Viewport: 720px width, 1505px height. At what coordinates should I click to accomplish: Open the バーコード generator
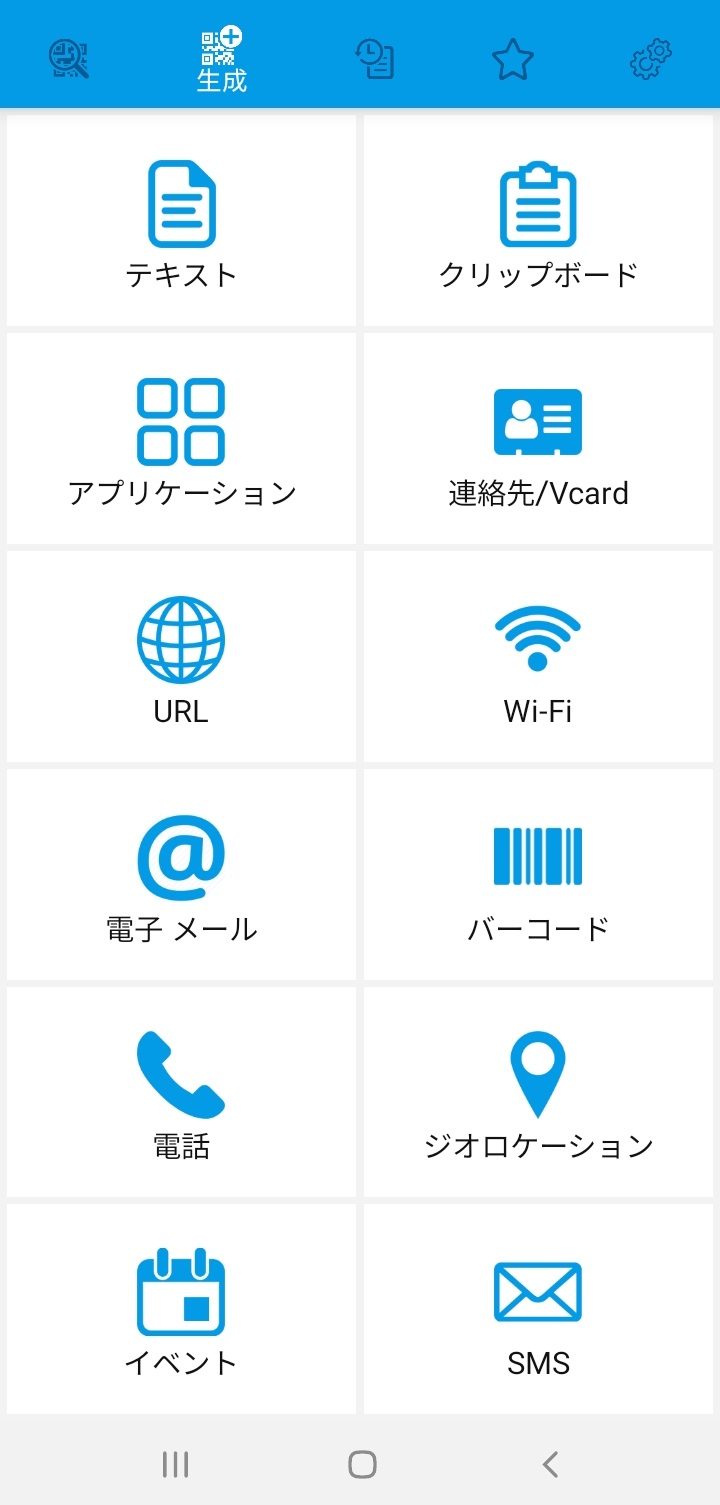tap(538, 875)
